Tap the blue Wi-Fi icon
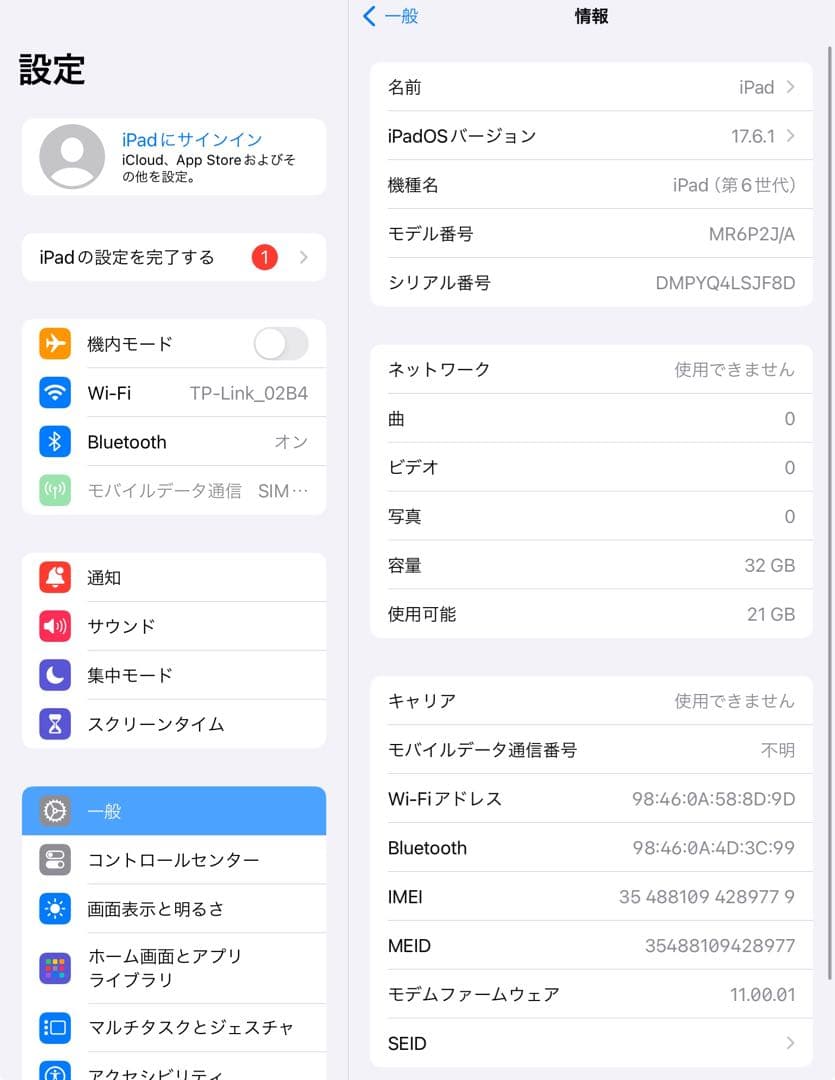The height and width of the screenshot is (1080, 835). (54, 392)
